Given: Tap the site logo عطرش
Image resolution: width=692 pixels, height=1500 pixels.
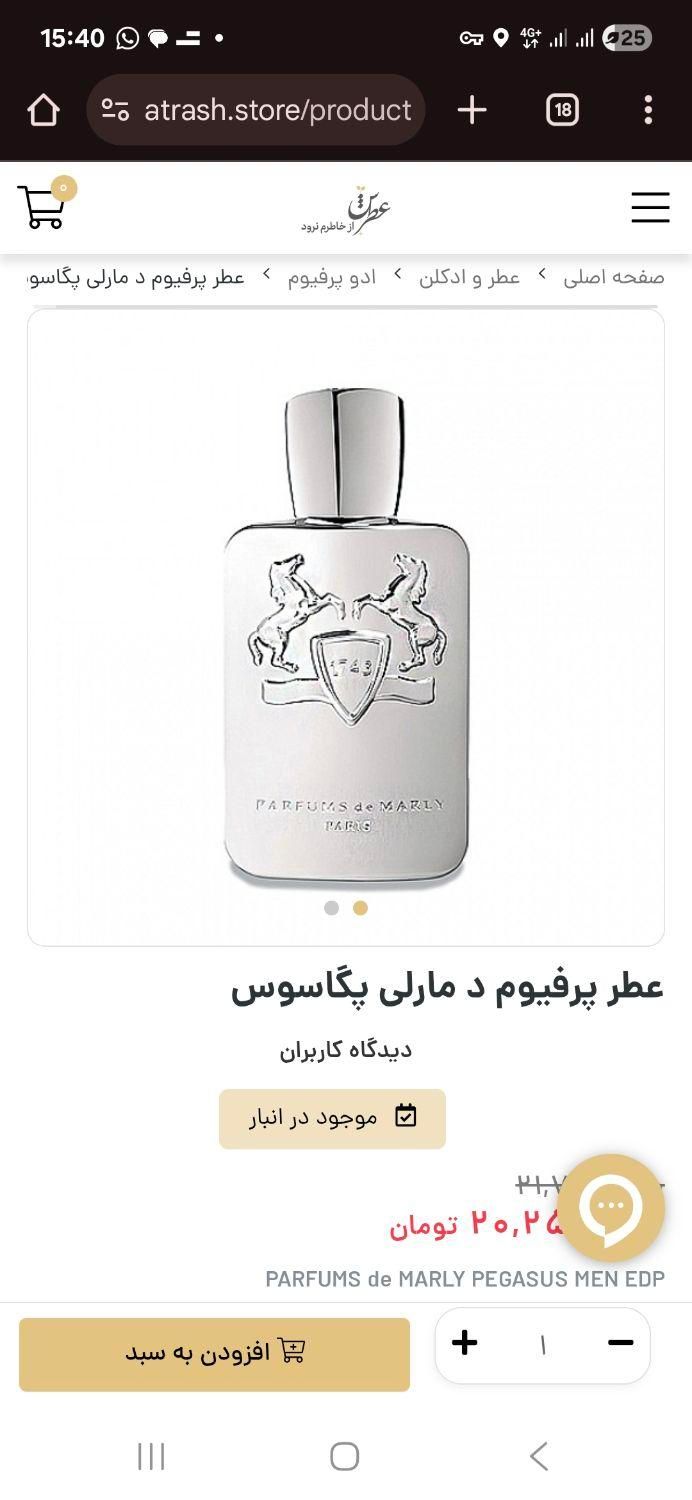Looking at the screenshot, I should [x=346, y=207].
